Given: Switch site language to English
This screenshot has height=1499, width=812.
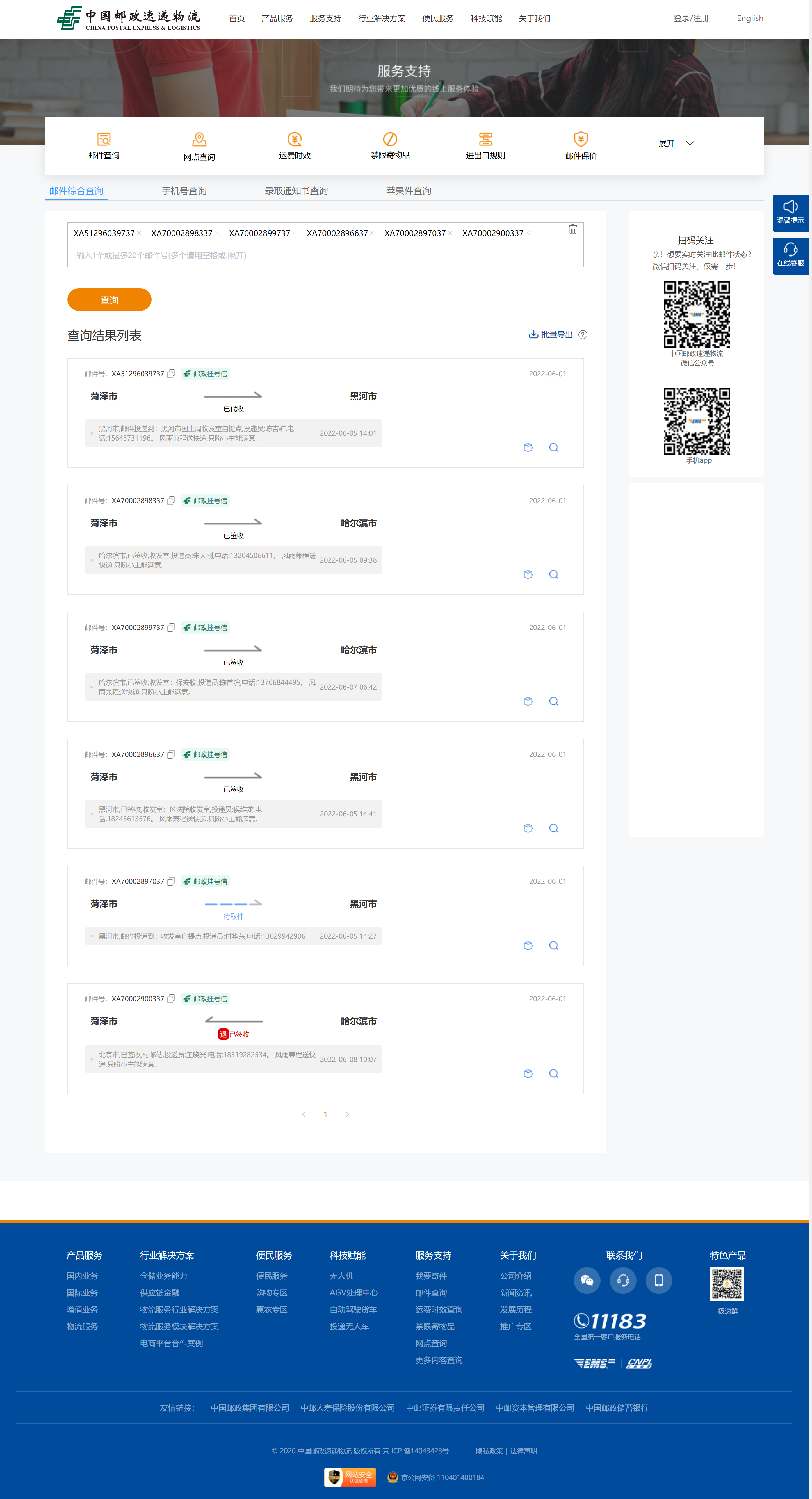Looking at the screenshot, I should click(750, 18).
